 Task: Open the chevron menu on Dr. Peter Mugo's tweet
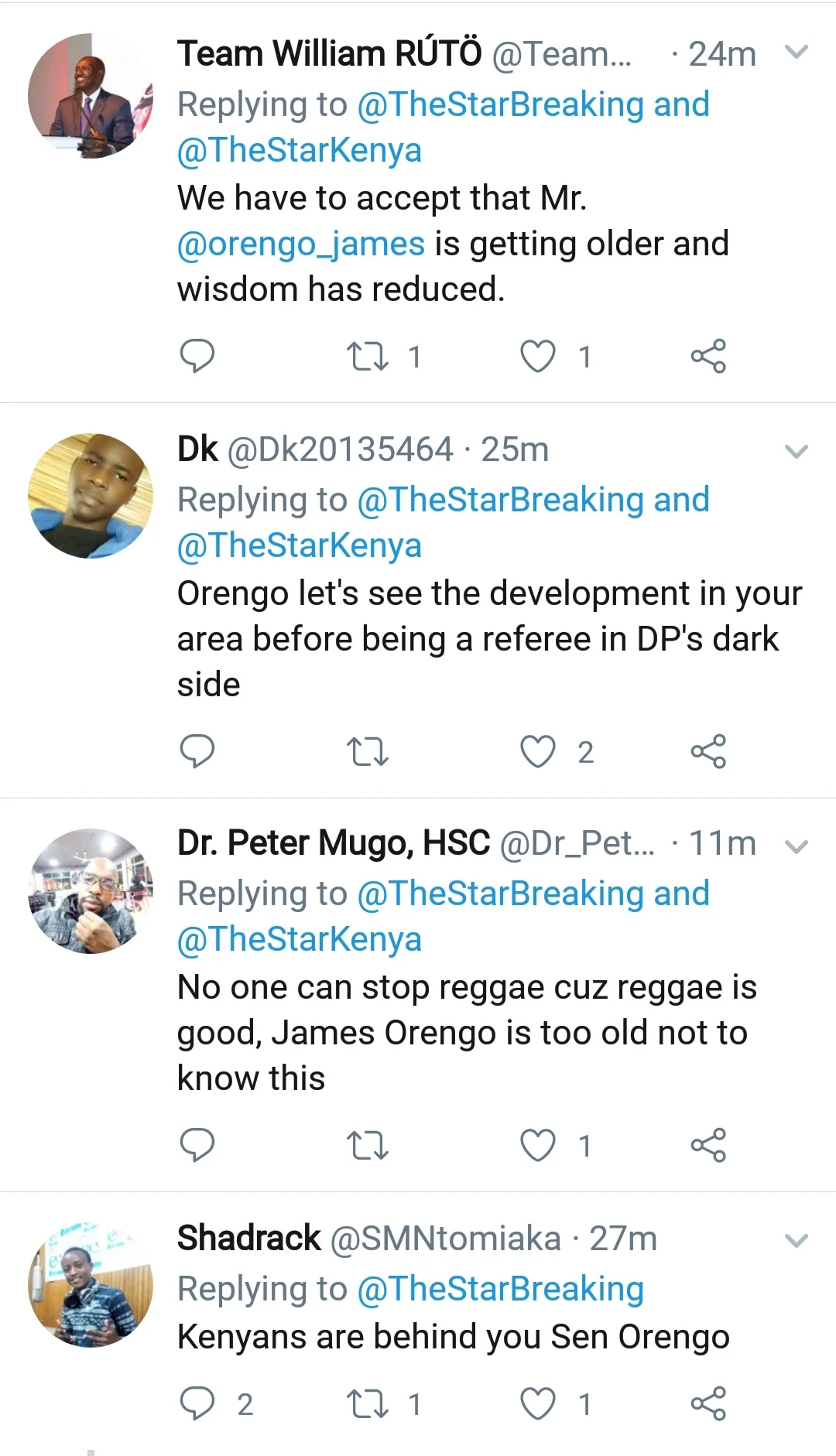tap(796, 846)
